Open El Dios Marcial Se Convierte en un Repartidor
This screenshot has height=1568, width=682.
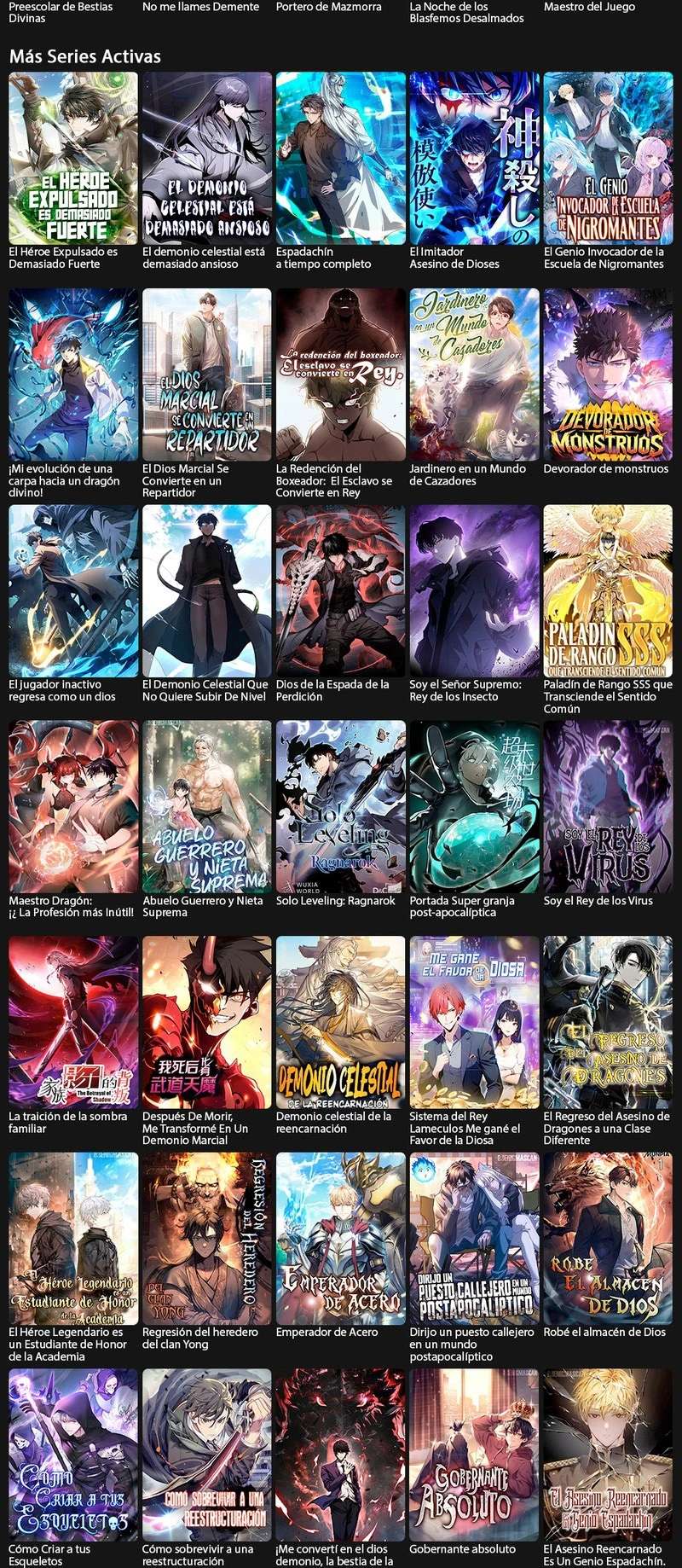tap(206, 375)
